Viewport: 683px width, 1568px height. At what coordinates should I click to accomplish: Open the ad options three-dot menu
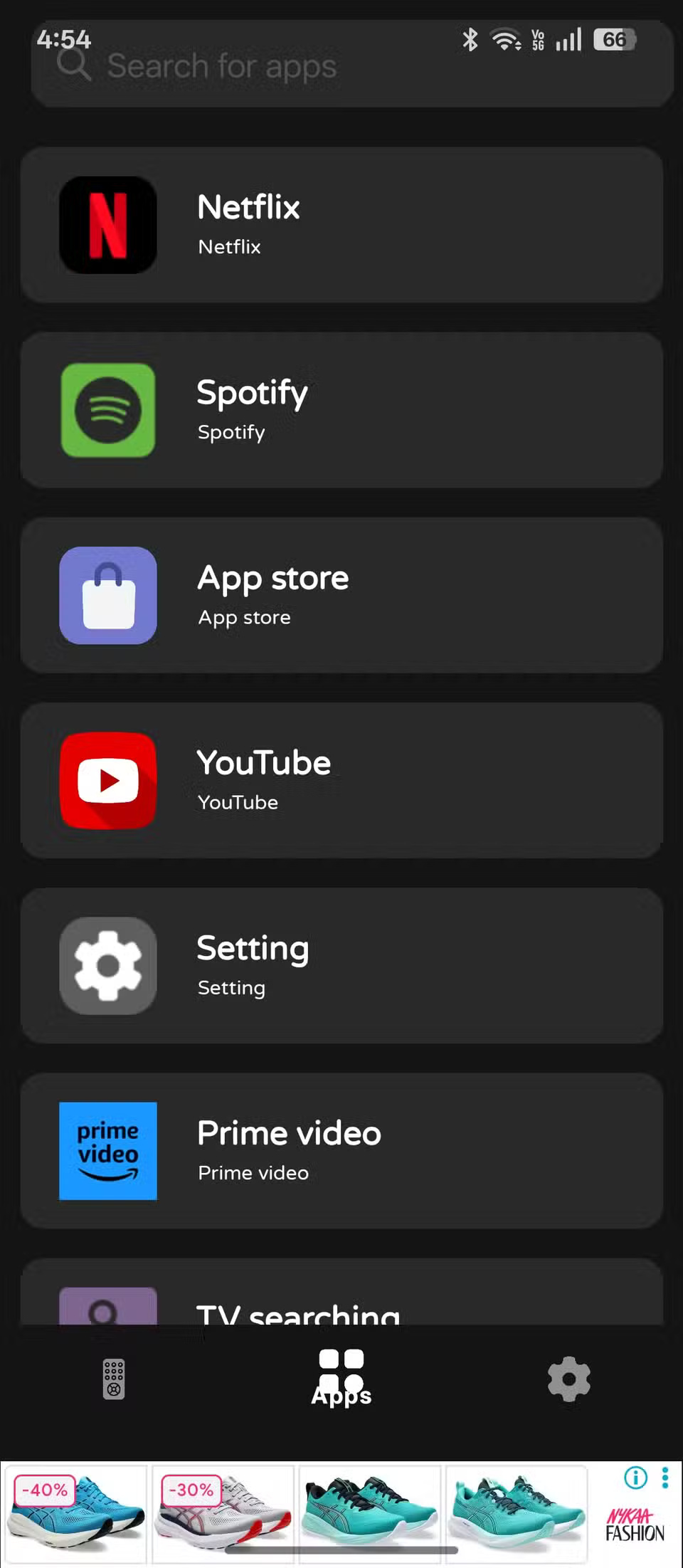(x=665, y=1478)
